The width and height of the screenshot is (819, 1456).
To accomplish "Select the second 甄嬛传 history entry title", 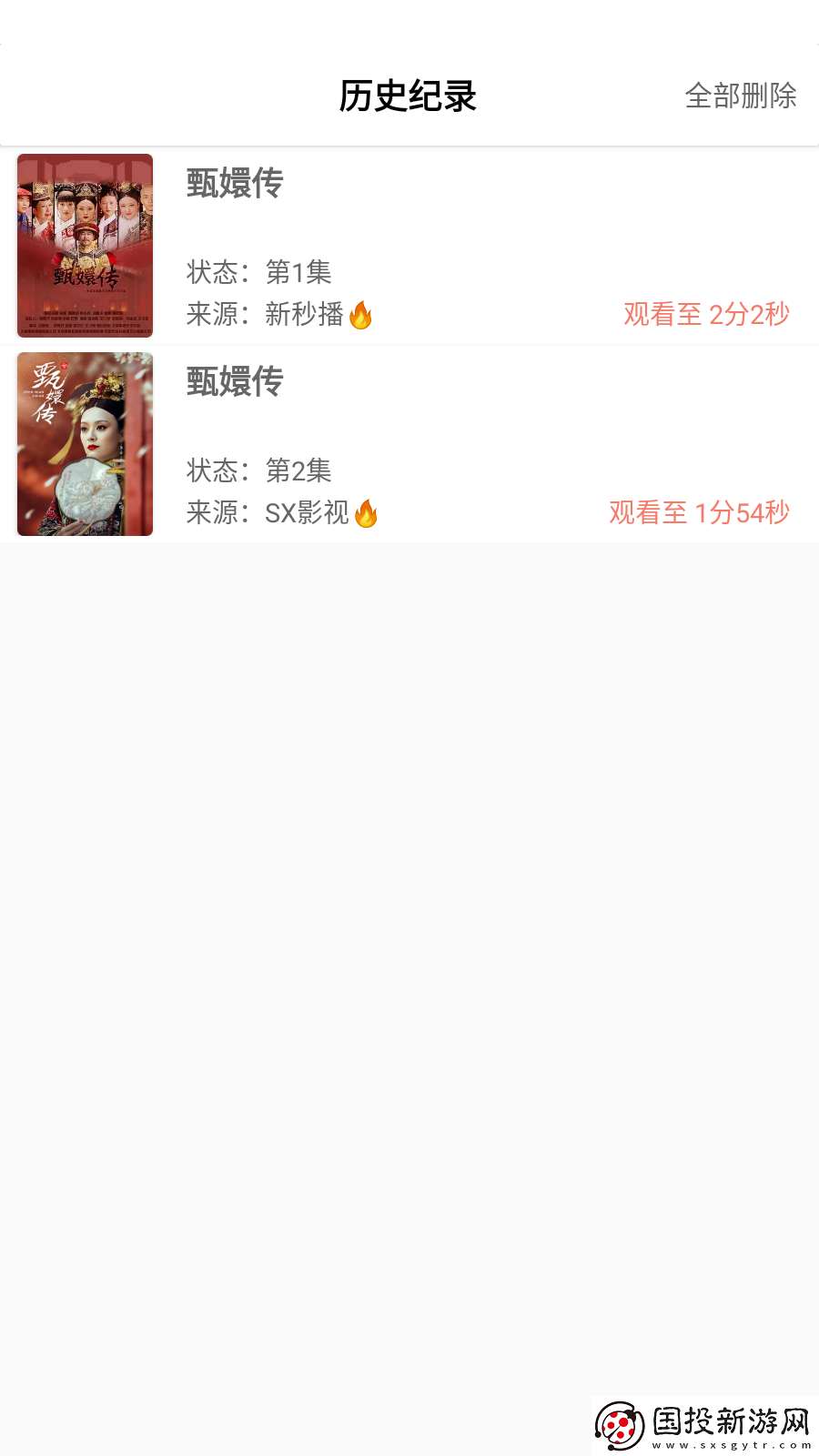I will pyautogui.click(x=233, y=383).
